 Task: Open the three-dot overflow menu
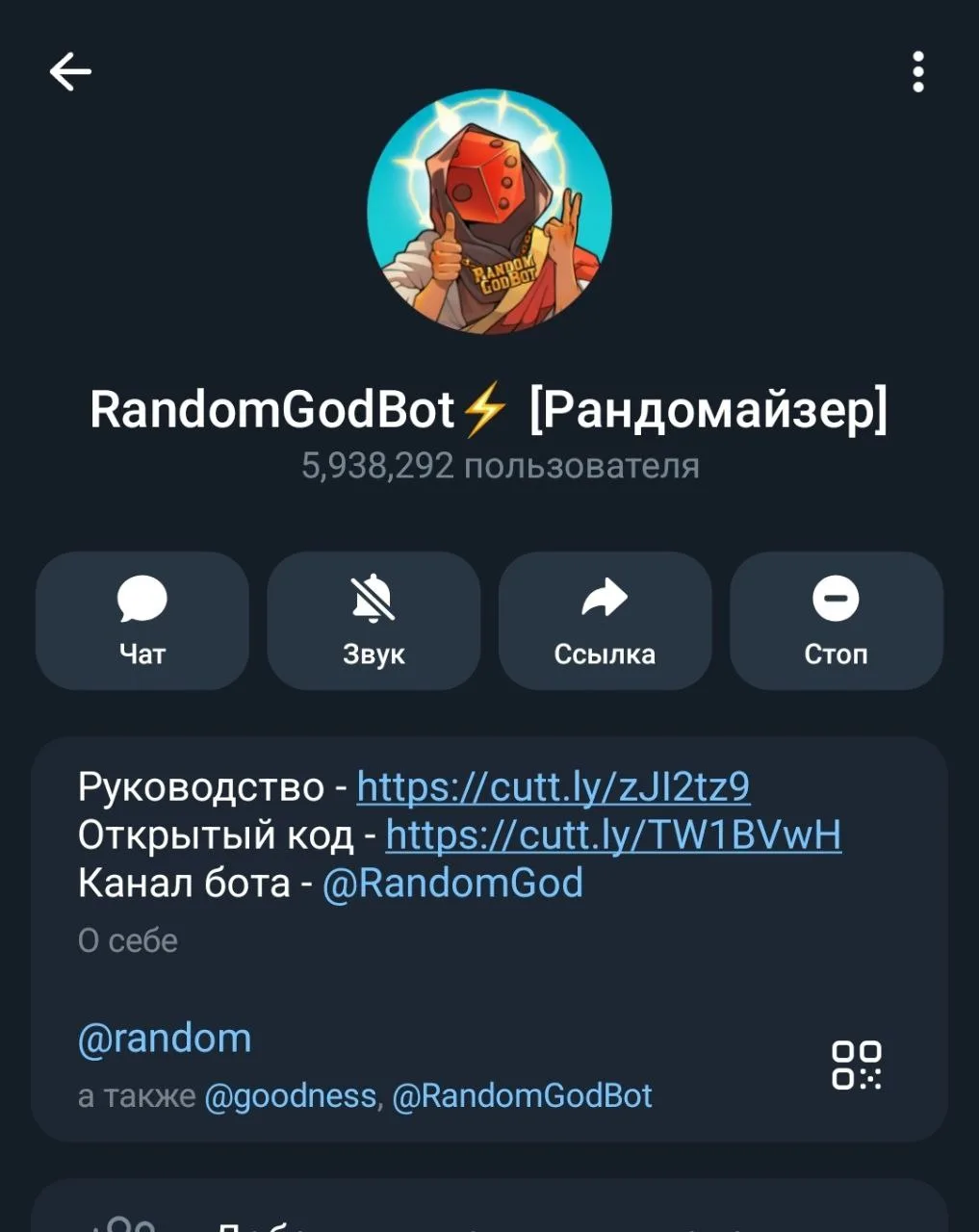[x=917, y=72]
